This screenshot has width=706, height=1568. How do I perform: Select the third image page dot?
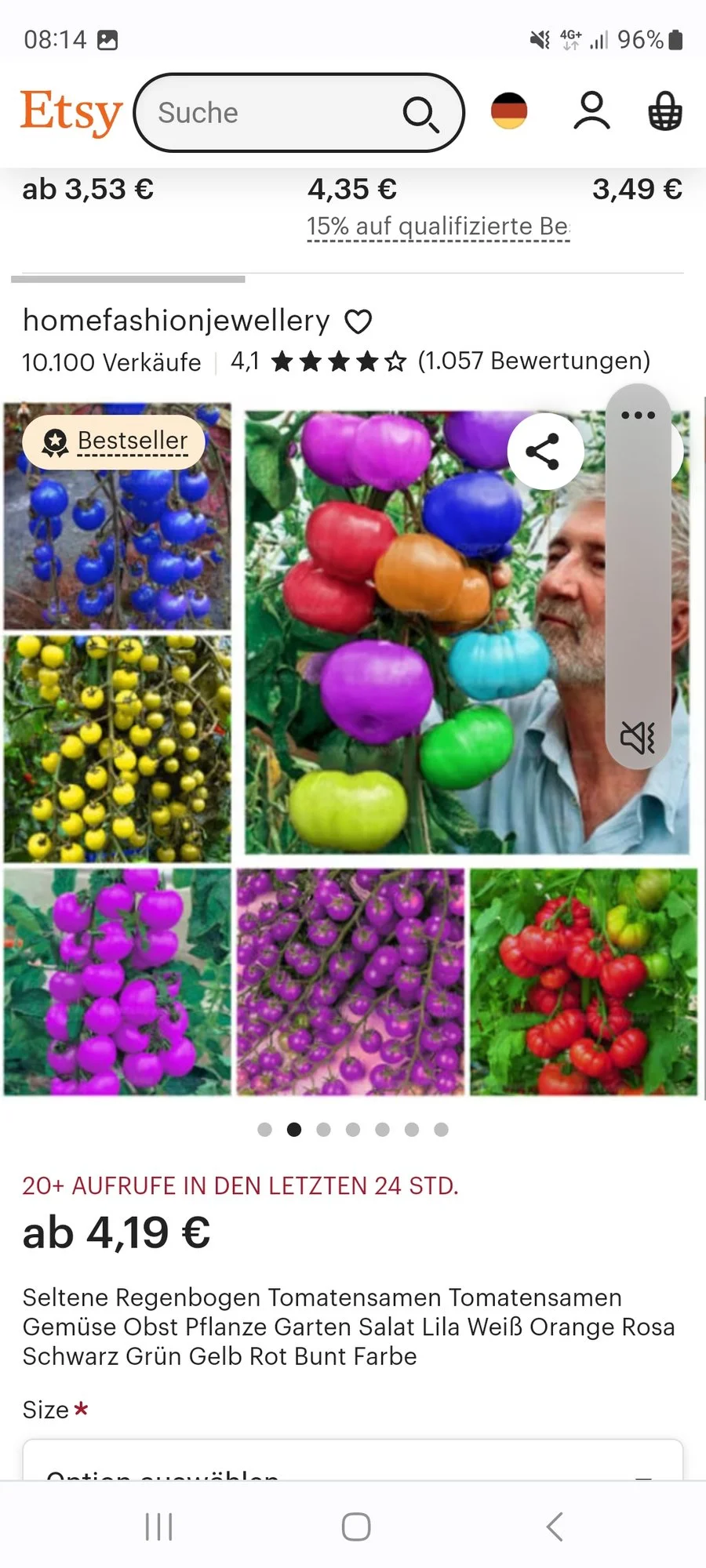(x=323, y=1129)
